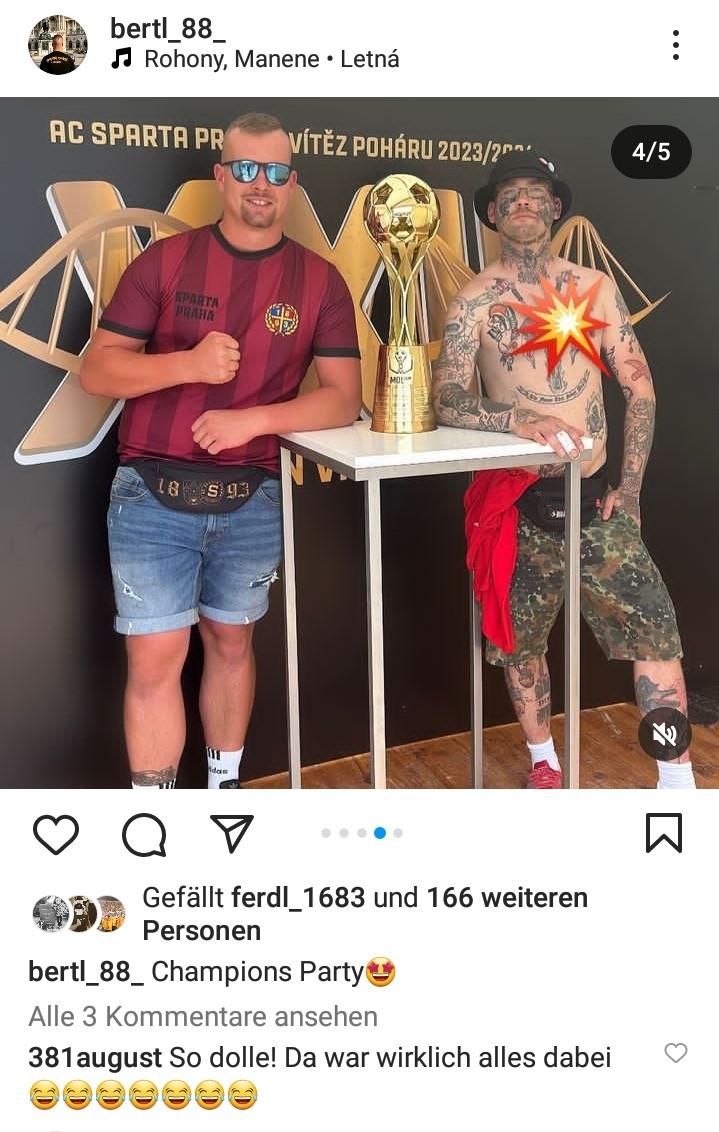This screenshot has height=1132, width=719.
Task: Open the comment bubble icon
Action: click(x=144, y=834)
